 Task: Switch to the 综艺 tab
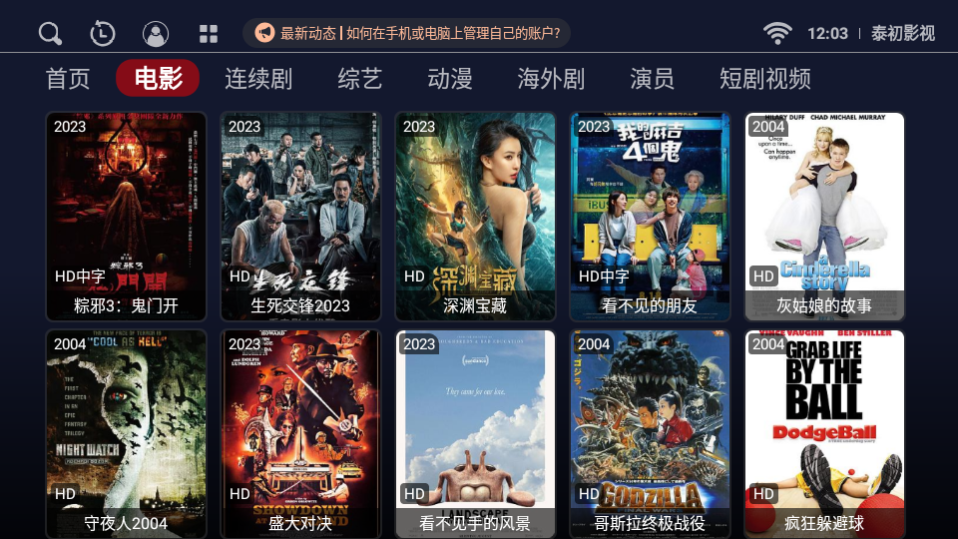tap(360, 79)
